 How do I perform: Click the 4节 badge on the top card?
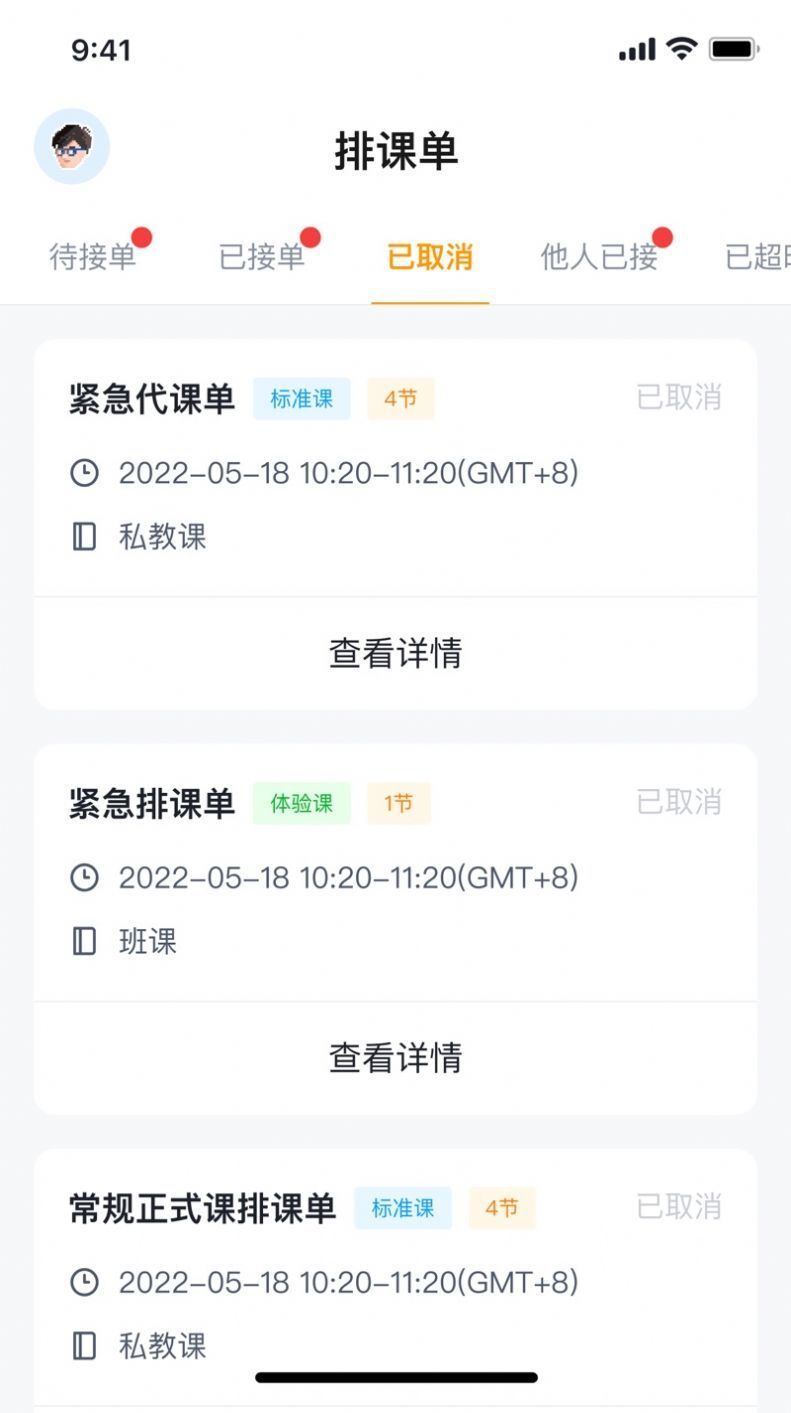pyautogui.click(x=400, y=398)
